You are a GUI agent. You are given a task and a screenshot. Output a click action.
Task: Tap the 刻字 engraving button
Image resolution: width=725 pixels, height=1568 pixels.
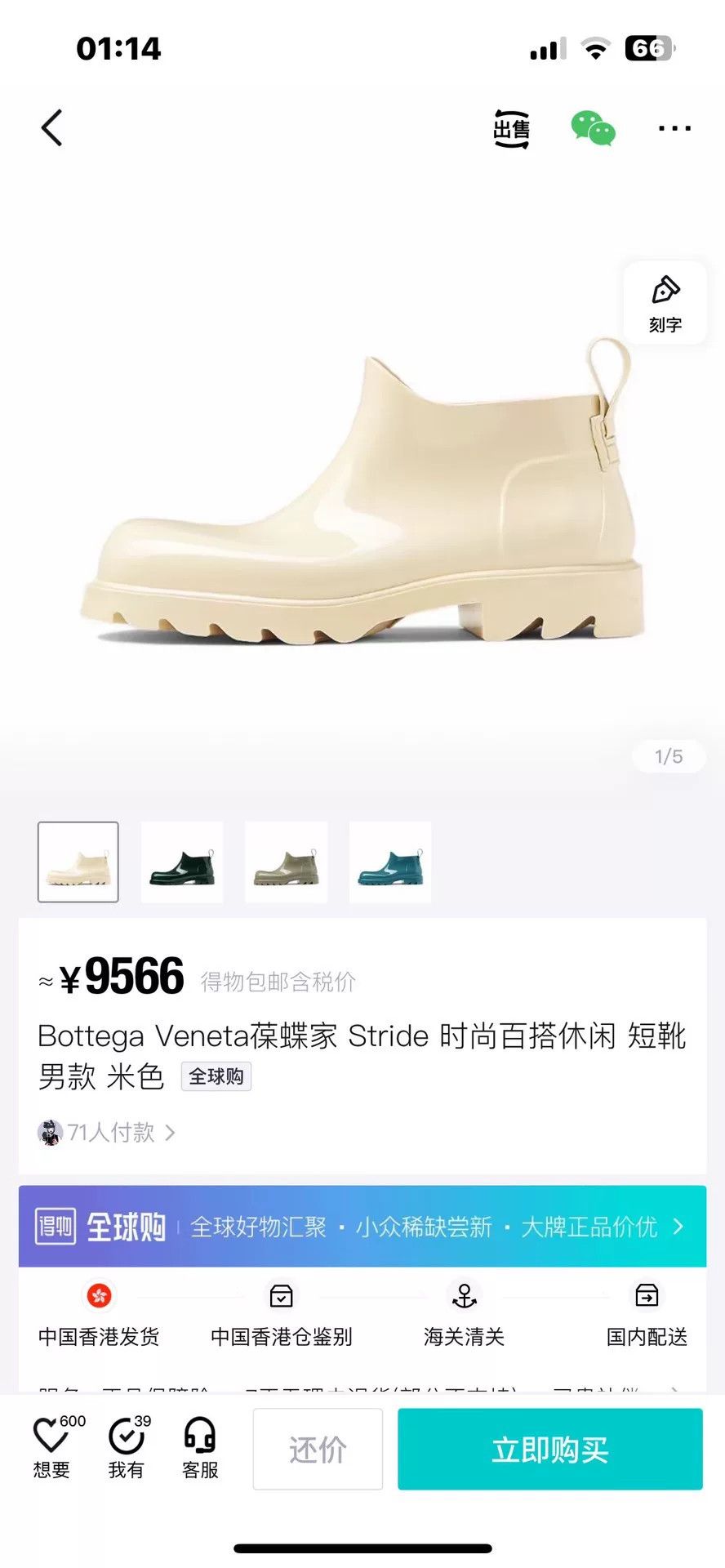pyautogui.click(x=665, y=303)
